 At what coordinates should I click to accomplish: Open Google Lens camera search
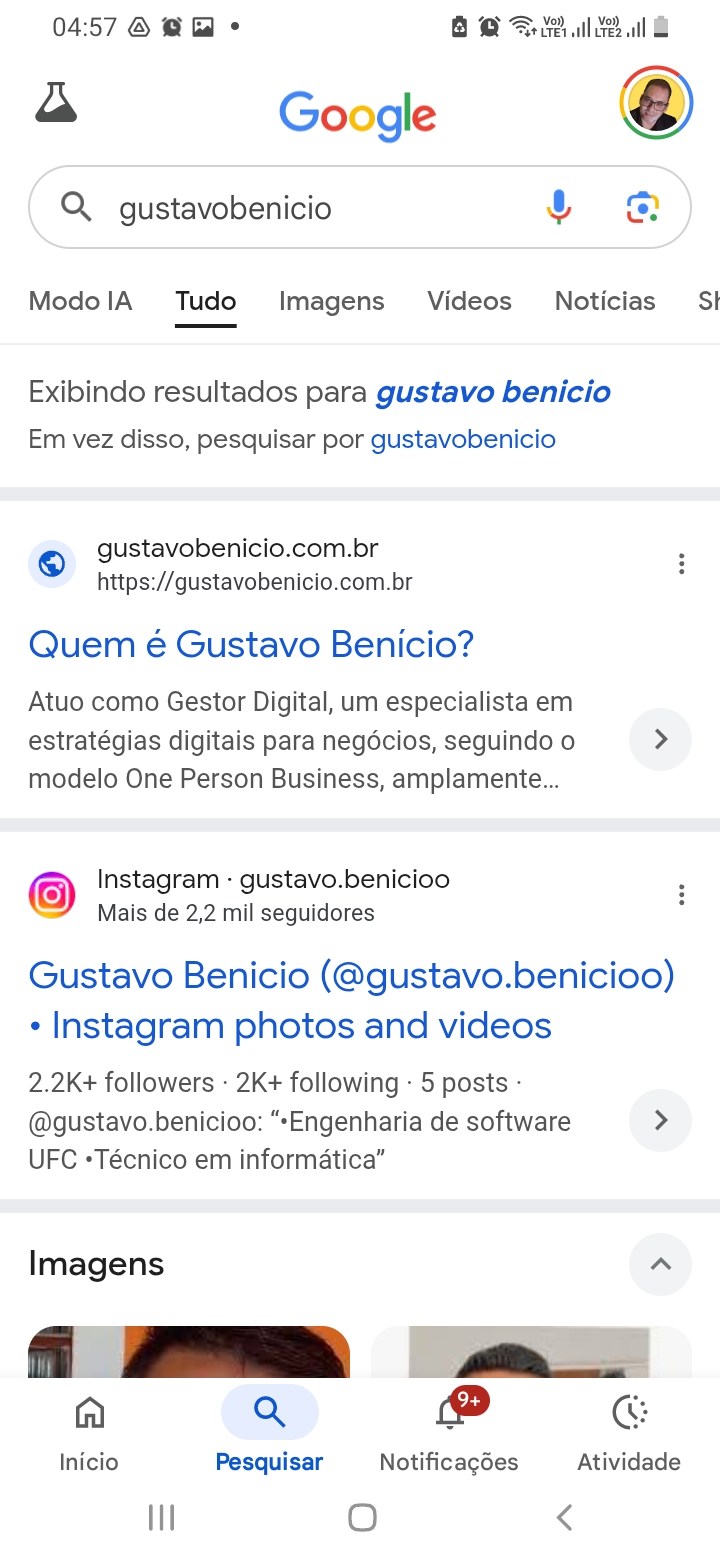(x=642, y=207)
